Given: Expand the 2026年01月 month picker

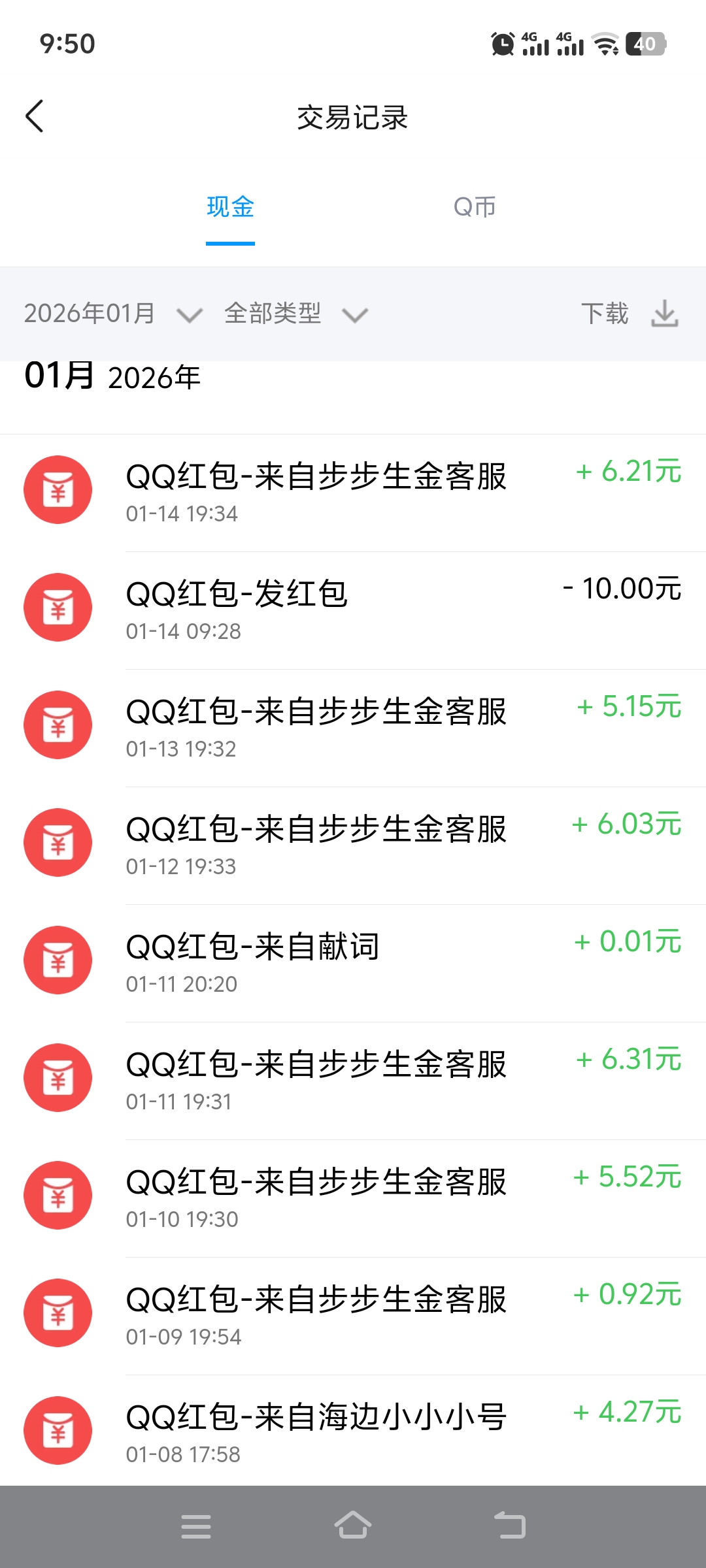Looking at the screenshot, I should (112, 314).
